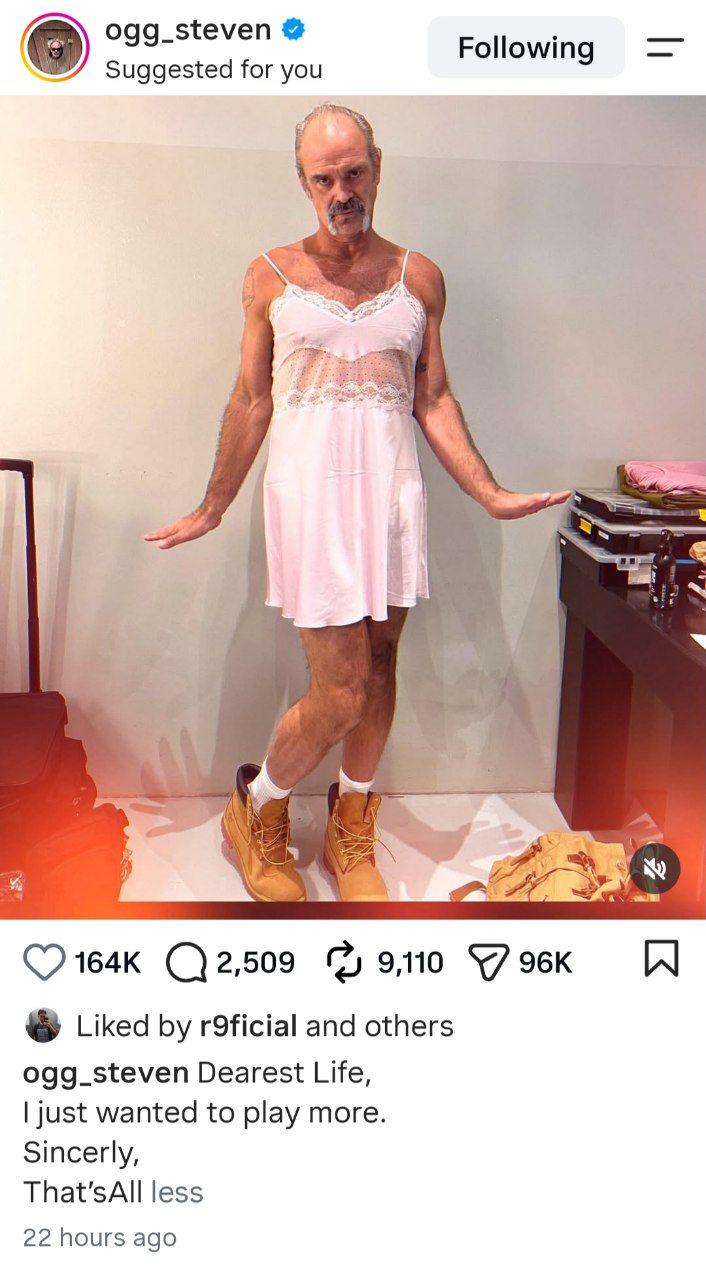
Task: Open ogg_steven's profile picture story
Action: pos(53,47)
